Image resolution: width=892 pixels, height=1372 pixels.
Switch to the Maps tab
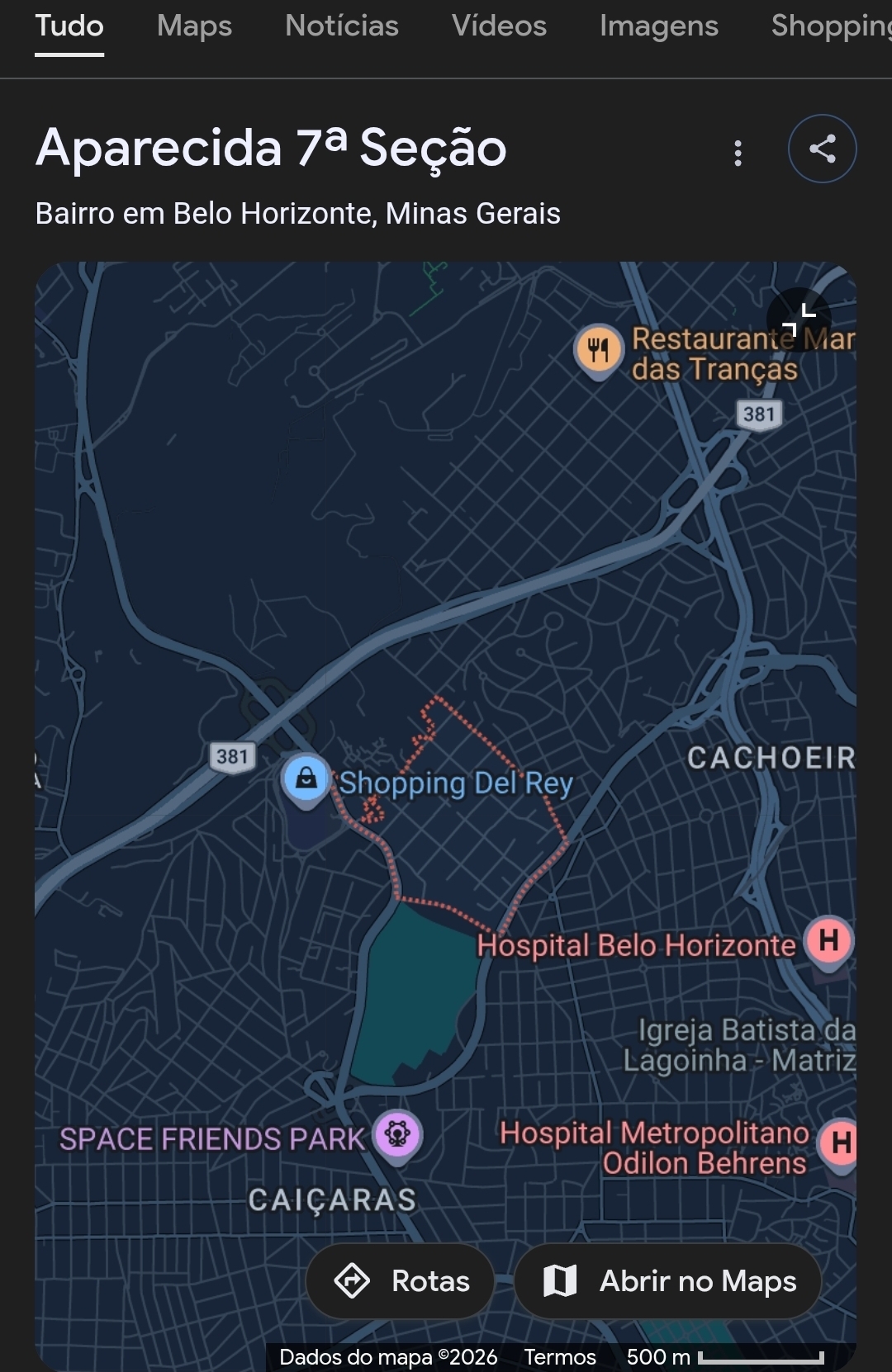[194, 26]
